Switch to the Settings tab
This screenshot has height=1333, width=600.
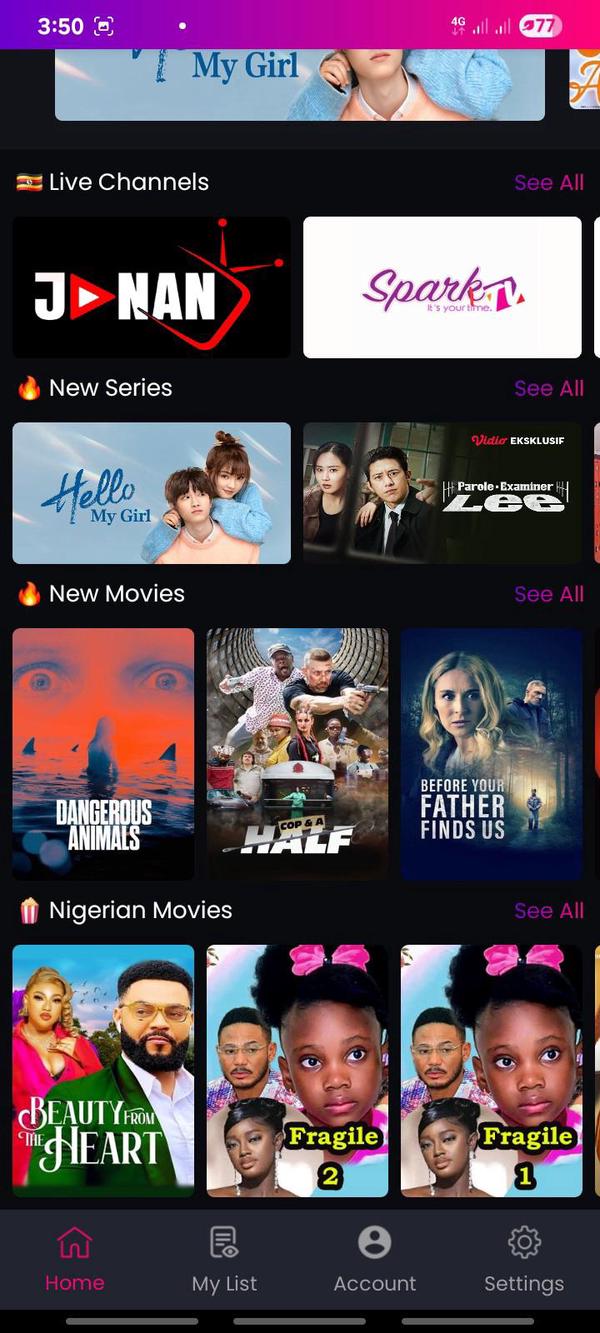[x=524, y=1260]
